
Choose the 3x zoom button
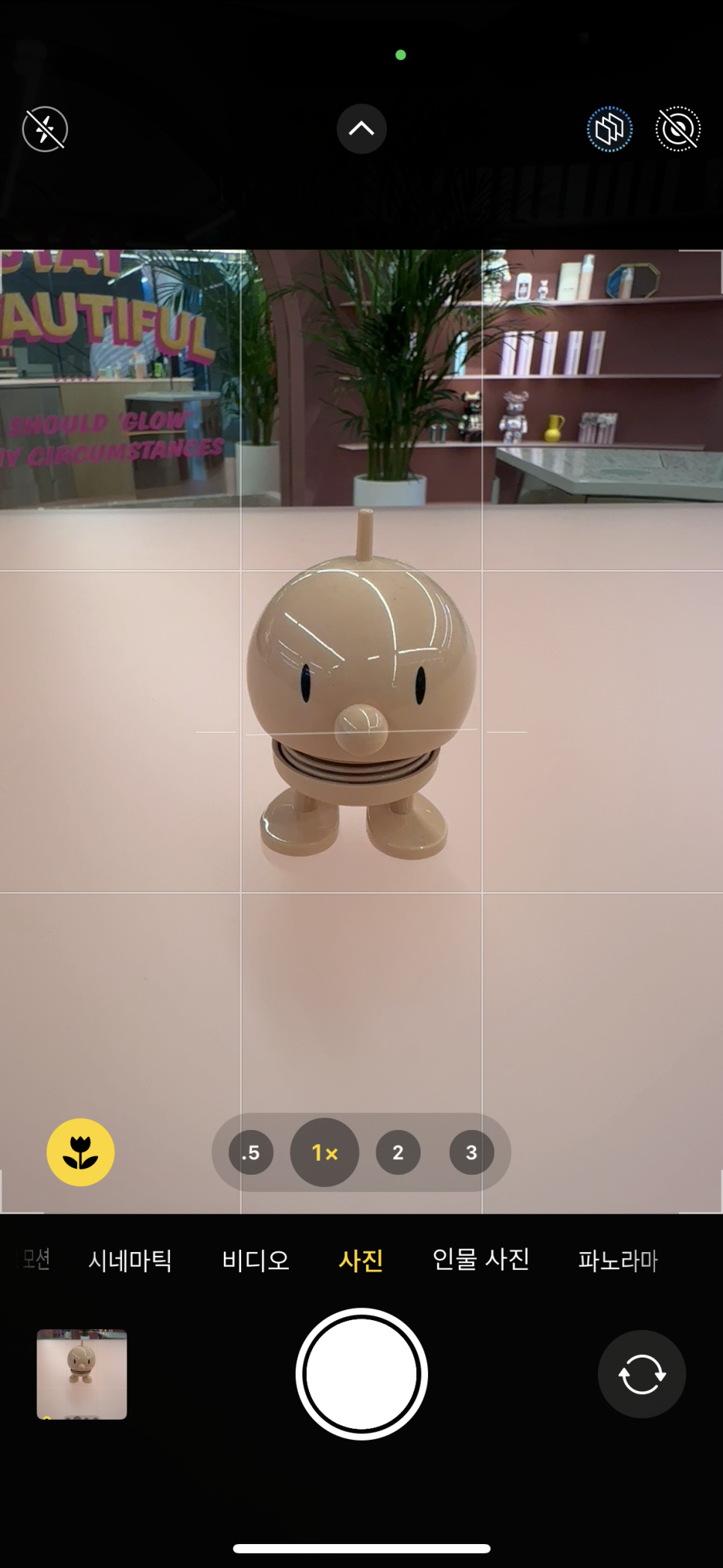pyautogui.click(x=472, y=1152)
